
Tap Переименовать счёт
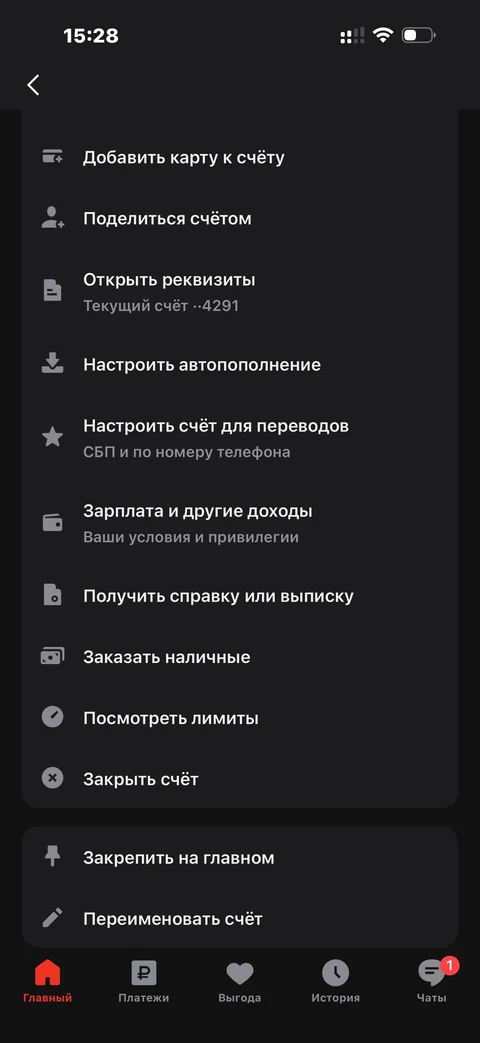(240, 919)
